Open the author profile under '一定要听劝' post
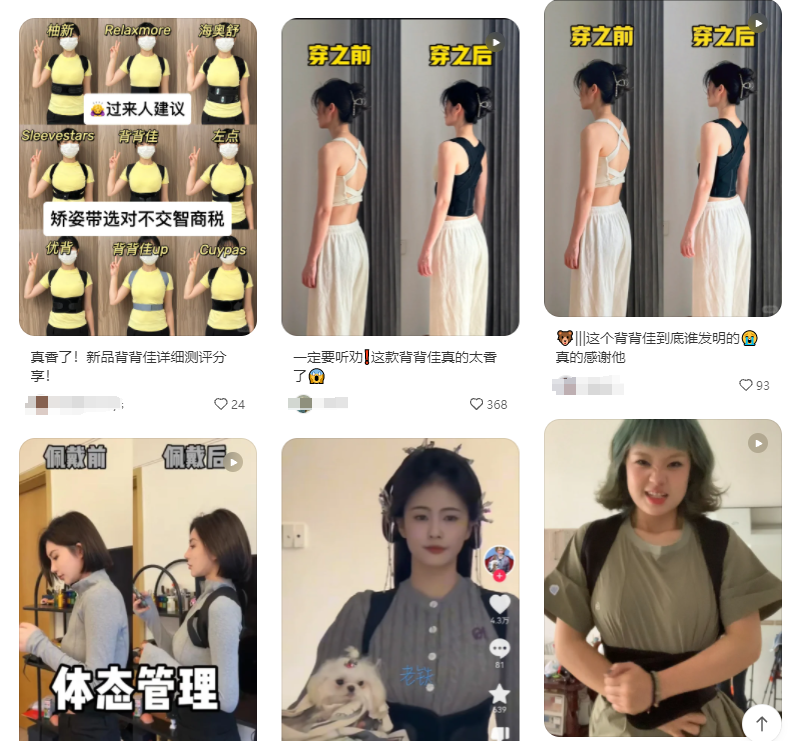The height and width of the screenshot is (741, 802). point(318,404)
